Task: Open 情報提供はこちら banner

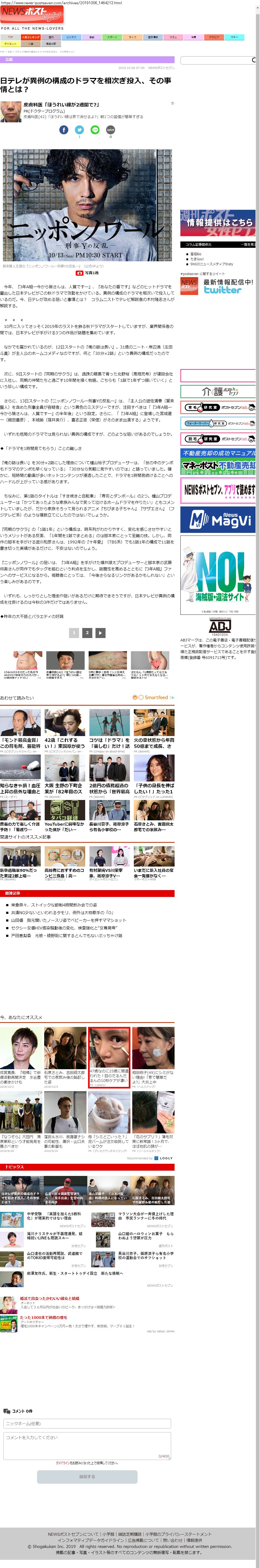Action: tap(217, 223)
